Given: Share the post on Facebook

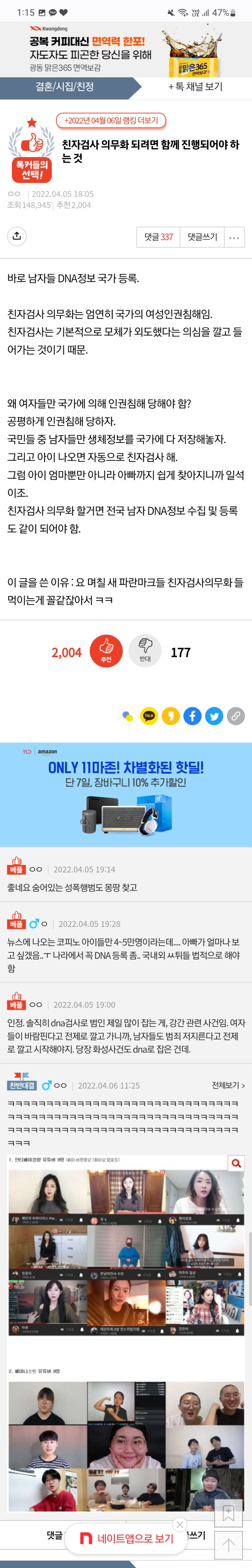Looking at the screenshot, I should tap(192, 716).
